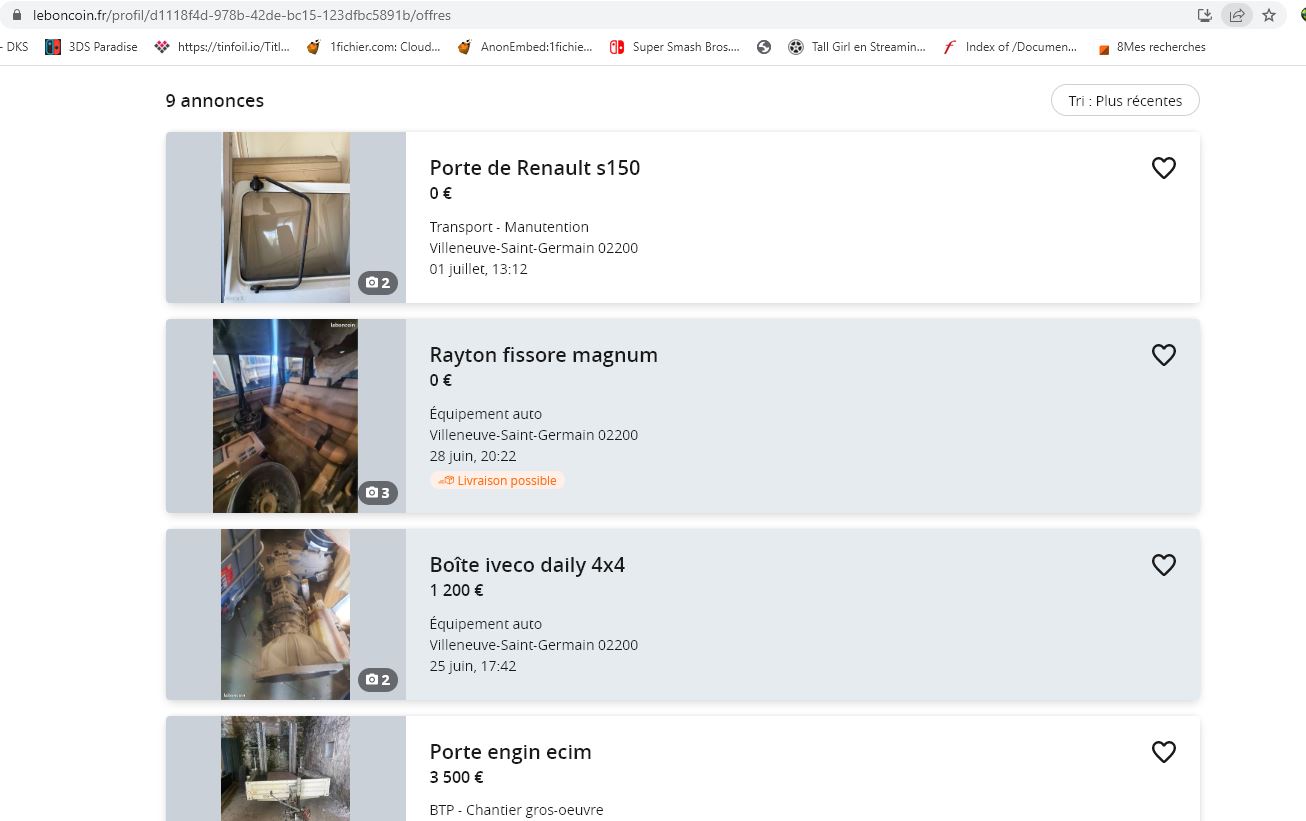
Task: Open the 'Tri : Plus récentes' sort dropdown
Action: click(x=1124, y=100)
